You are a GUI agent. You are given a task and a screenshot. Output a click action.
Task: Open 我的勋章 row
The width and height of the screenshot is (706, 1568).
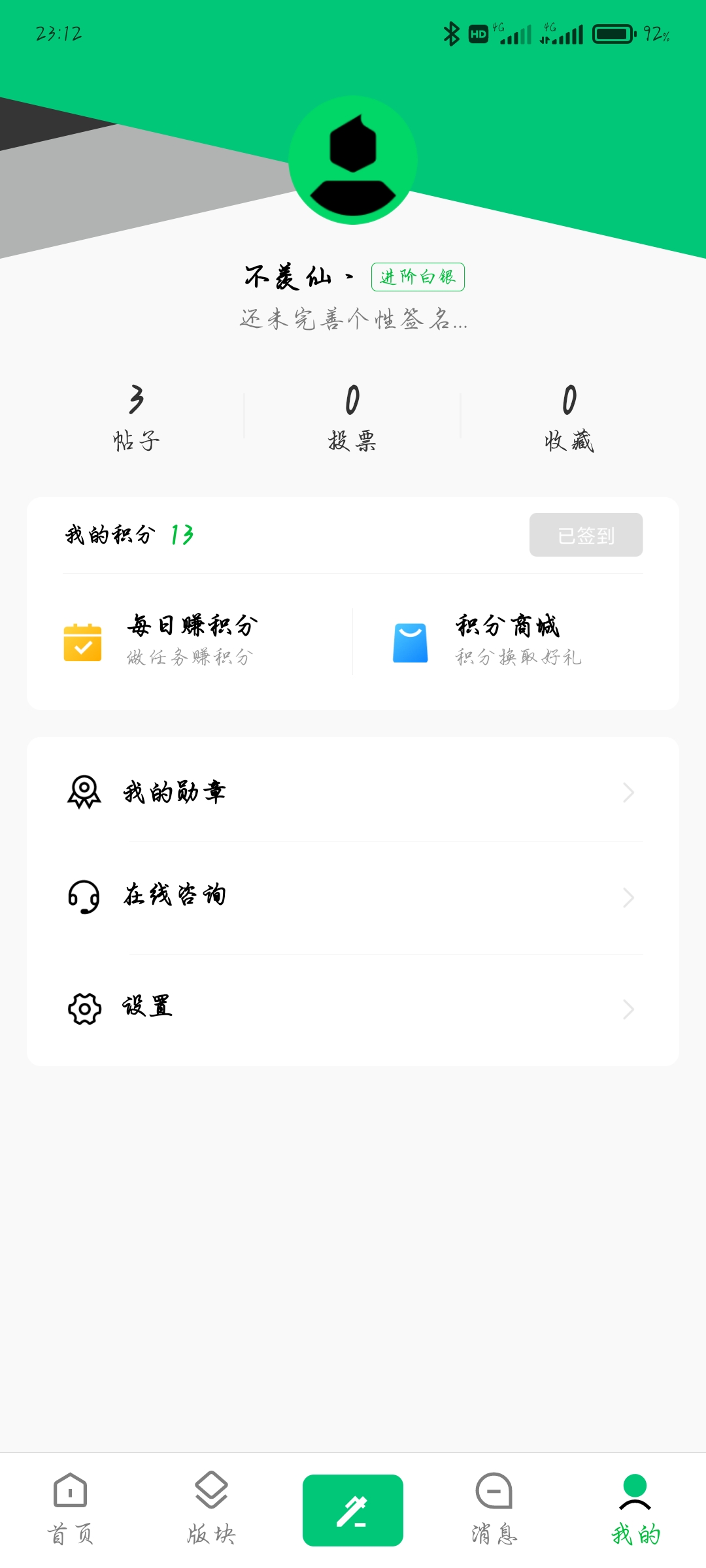pyautogui.click(x=353, y=792)
